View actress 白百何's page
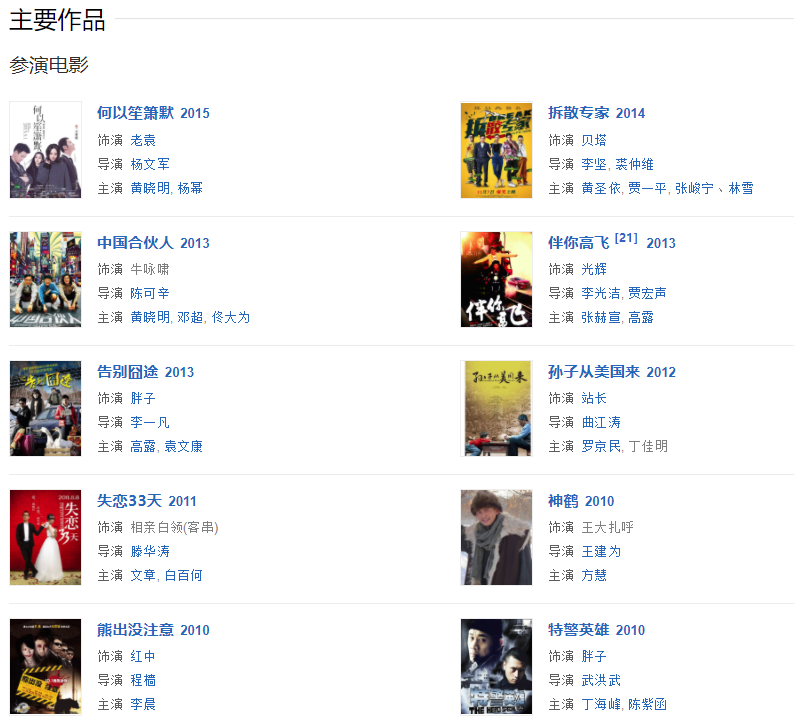Image resolution: width=794 pixels, height=727 pixels. point(183,575)
